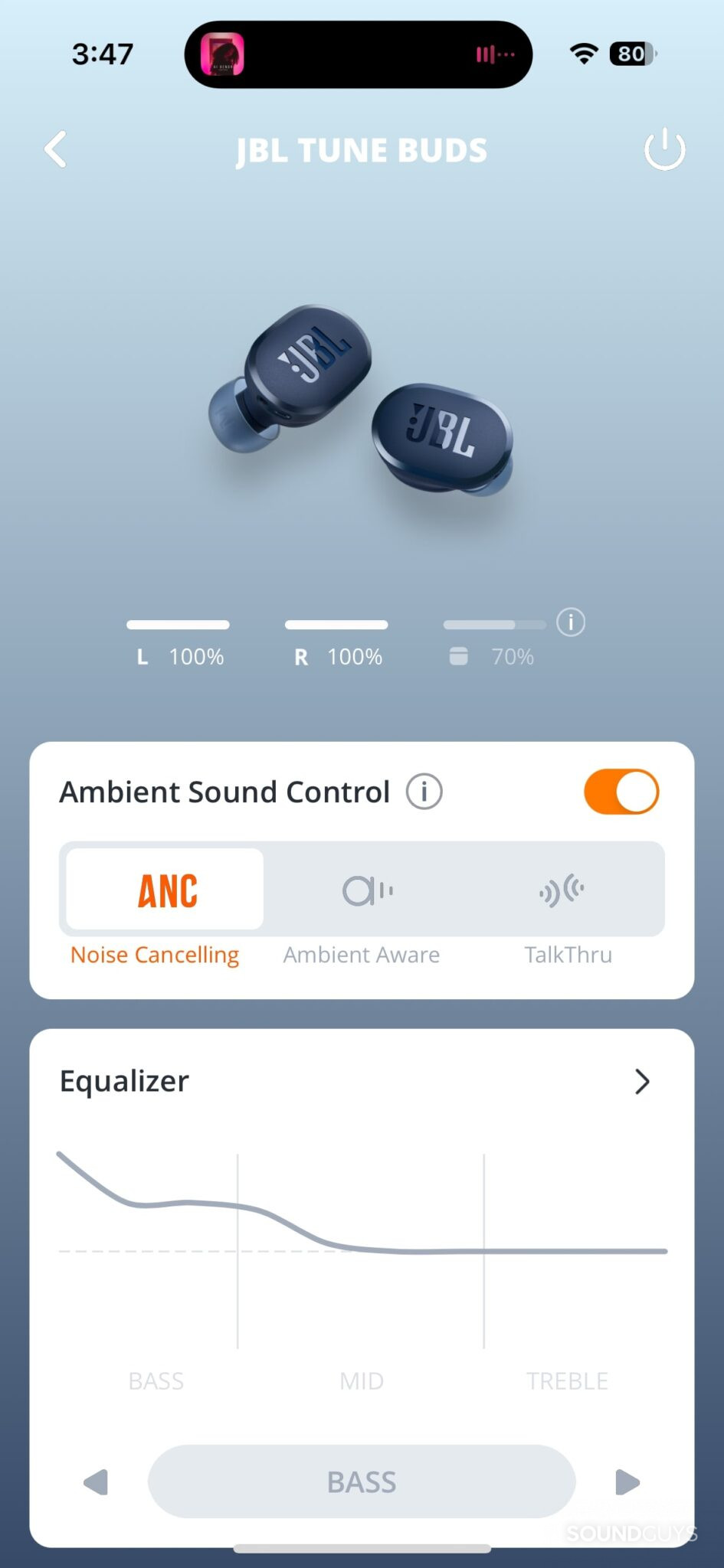This screenshot has width=724, height=1568.
Task: Go to previous EQ preset with left arrow
Action: click(x=97, y=1481)
